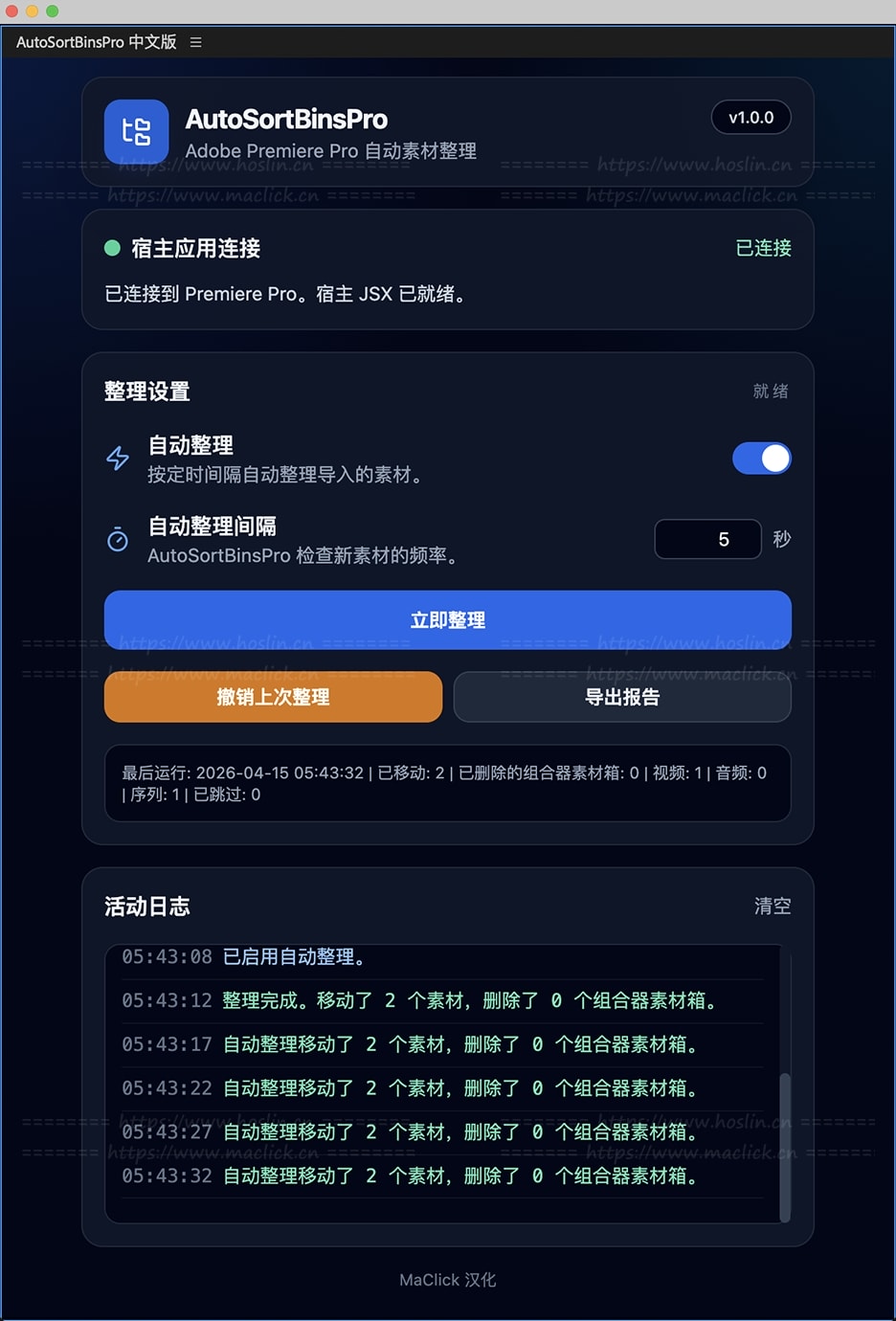Open the panel hamburger menu
The height and width of the screenshot is (1321, 896).
[x=195, y=42]
